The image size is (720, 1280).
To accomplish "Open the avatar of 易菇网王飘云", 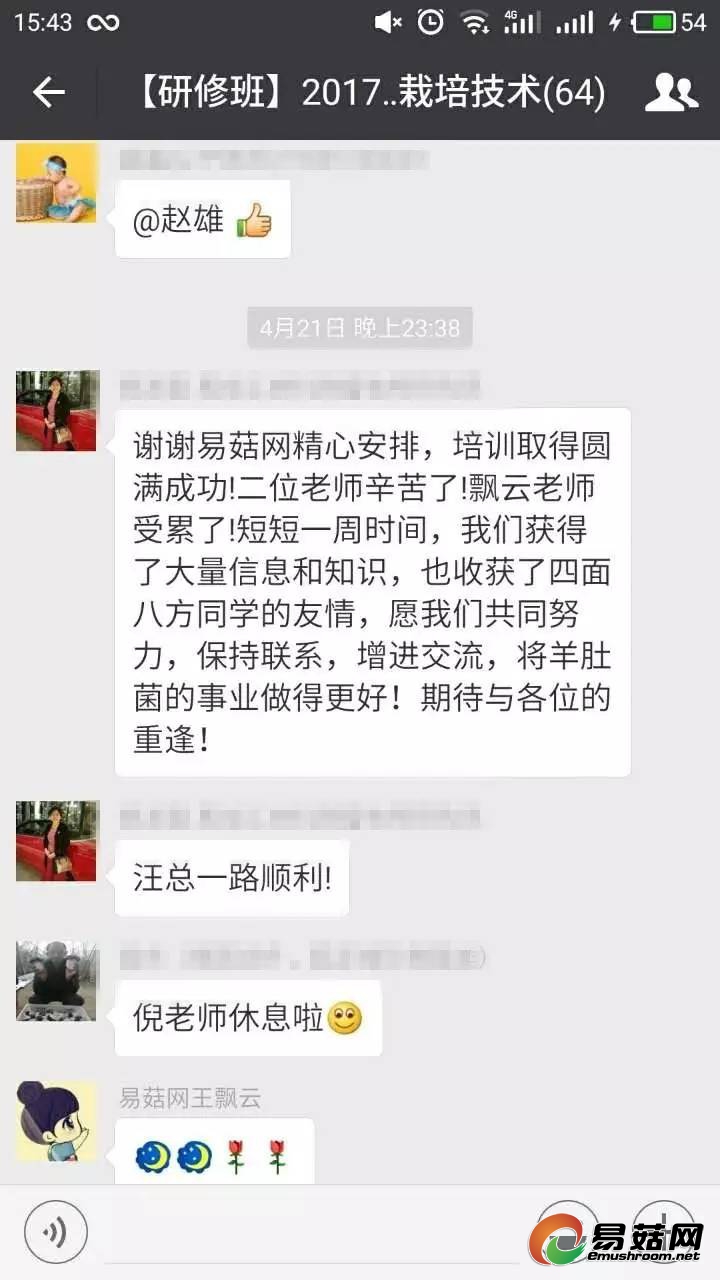I will [x=56, y=1121].
